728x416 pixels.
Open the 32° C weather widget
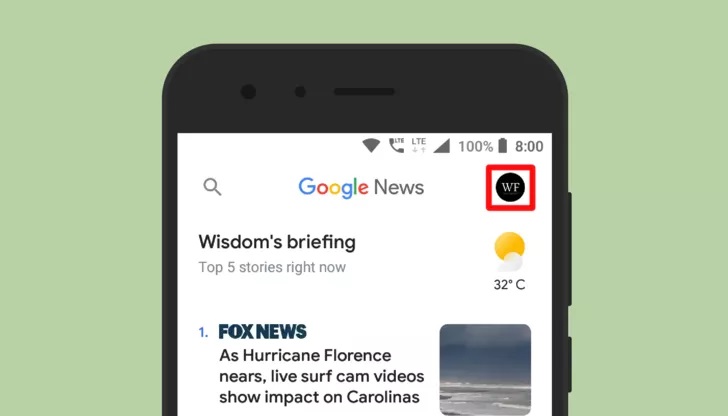[x=509, y=261]
